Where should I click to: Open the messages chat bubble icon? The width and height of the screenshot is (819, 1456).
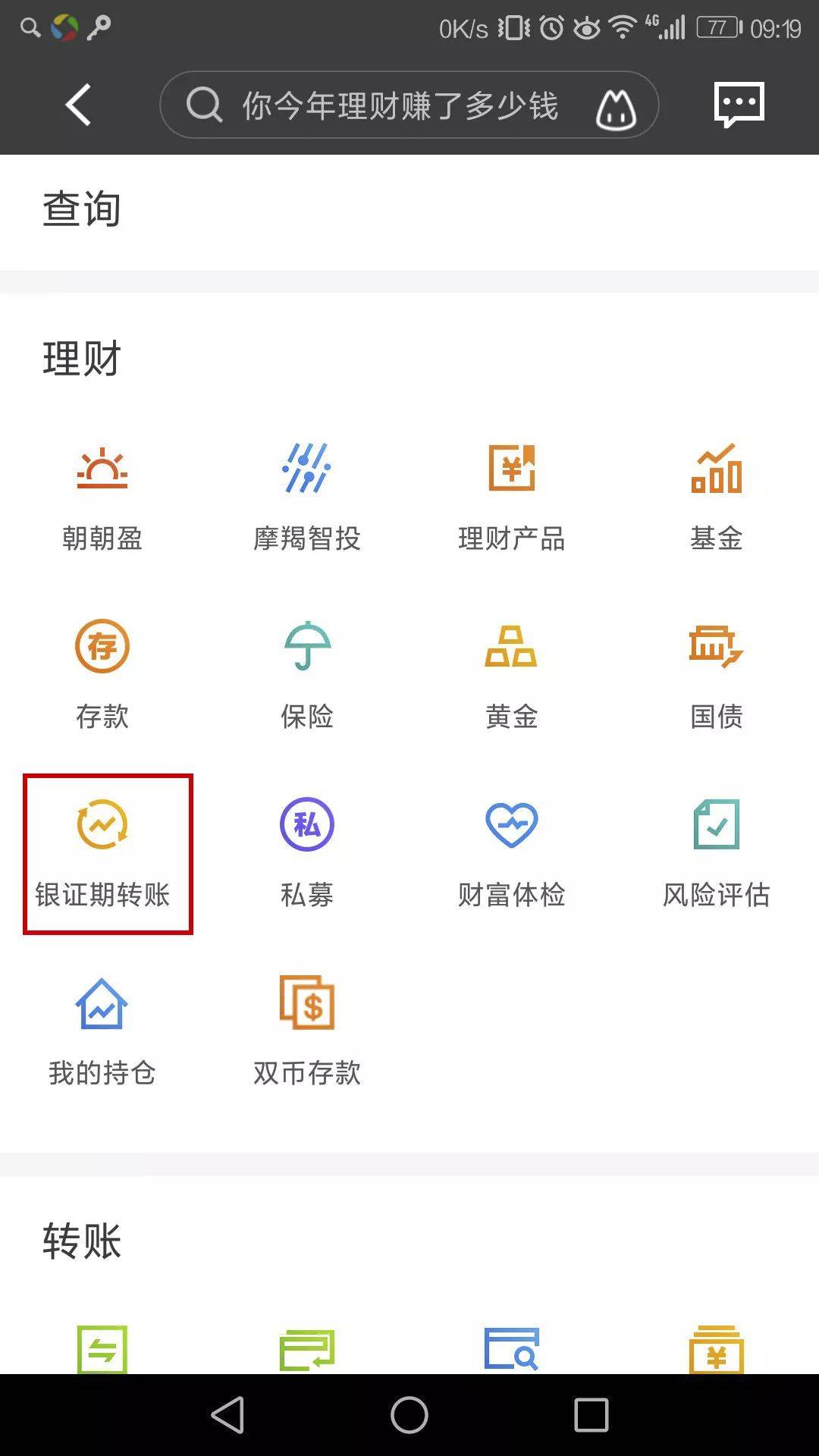click(739, 105)
